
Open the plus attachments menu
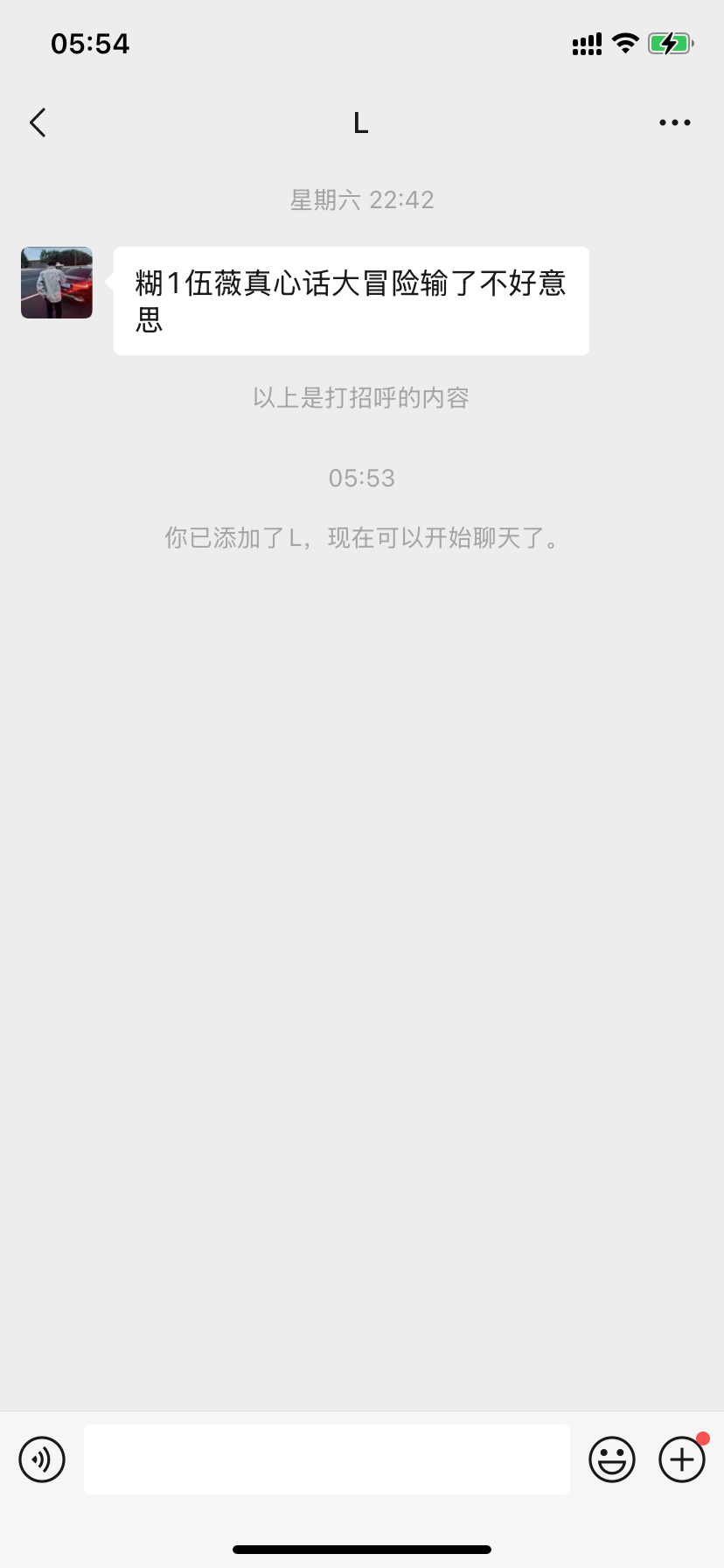(682, 1459)
